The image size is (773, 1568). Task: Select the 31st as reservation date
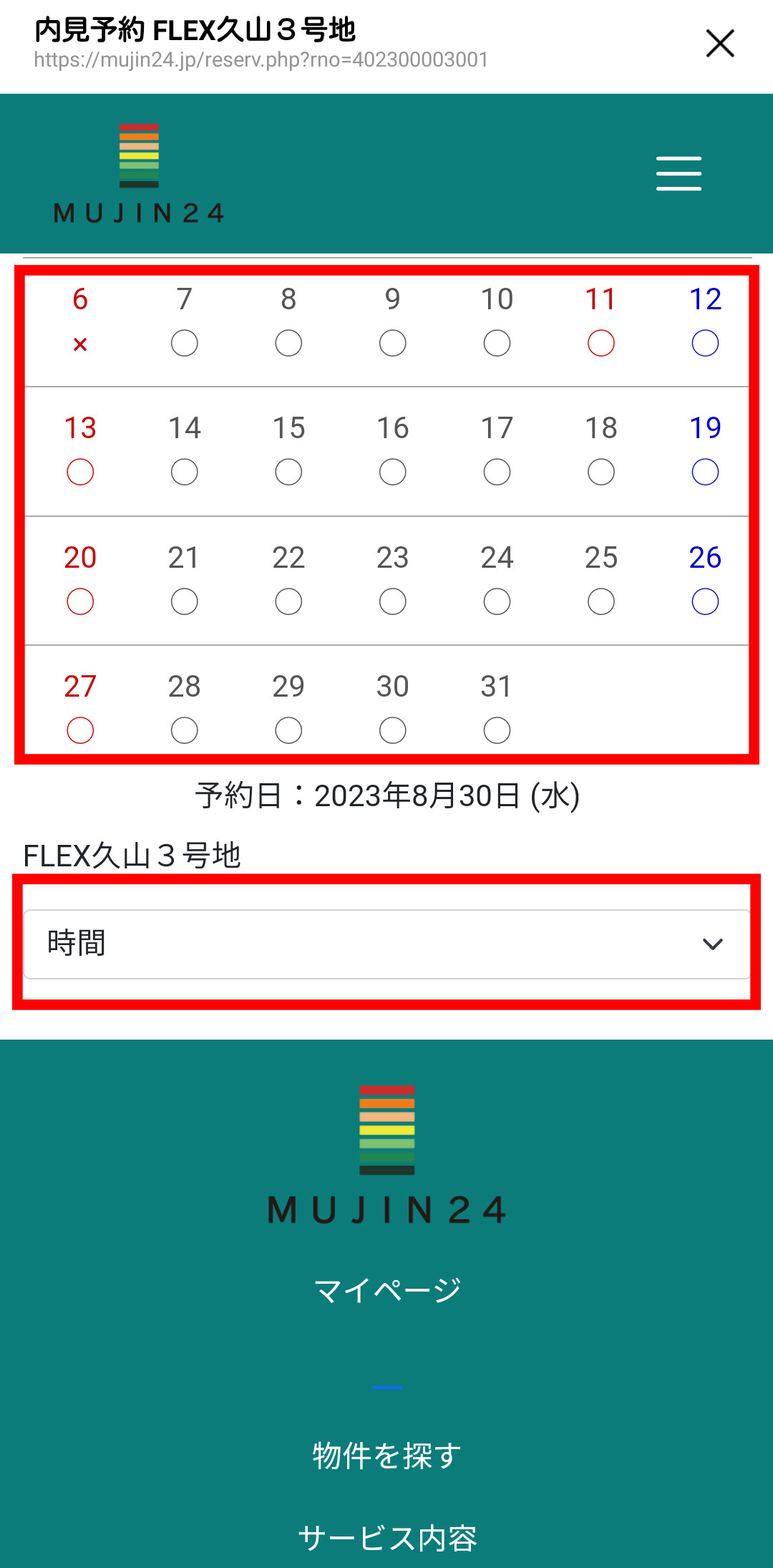pyautogui.click(x=497, y=730)
